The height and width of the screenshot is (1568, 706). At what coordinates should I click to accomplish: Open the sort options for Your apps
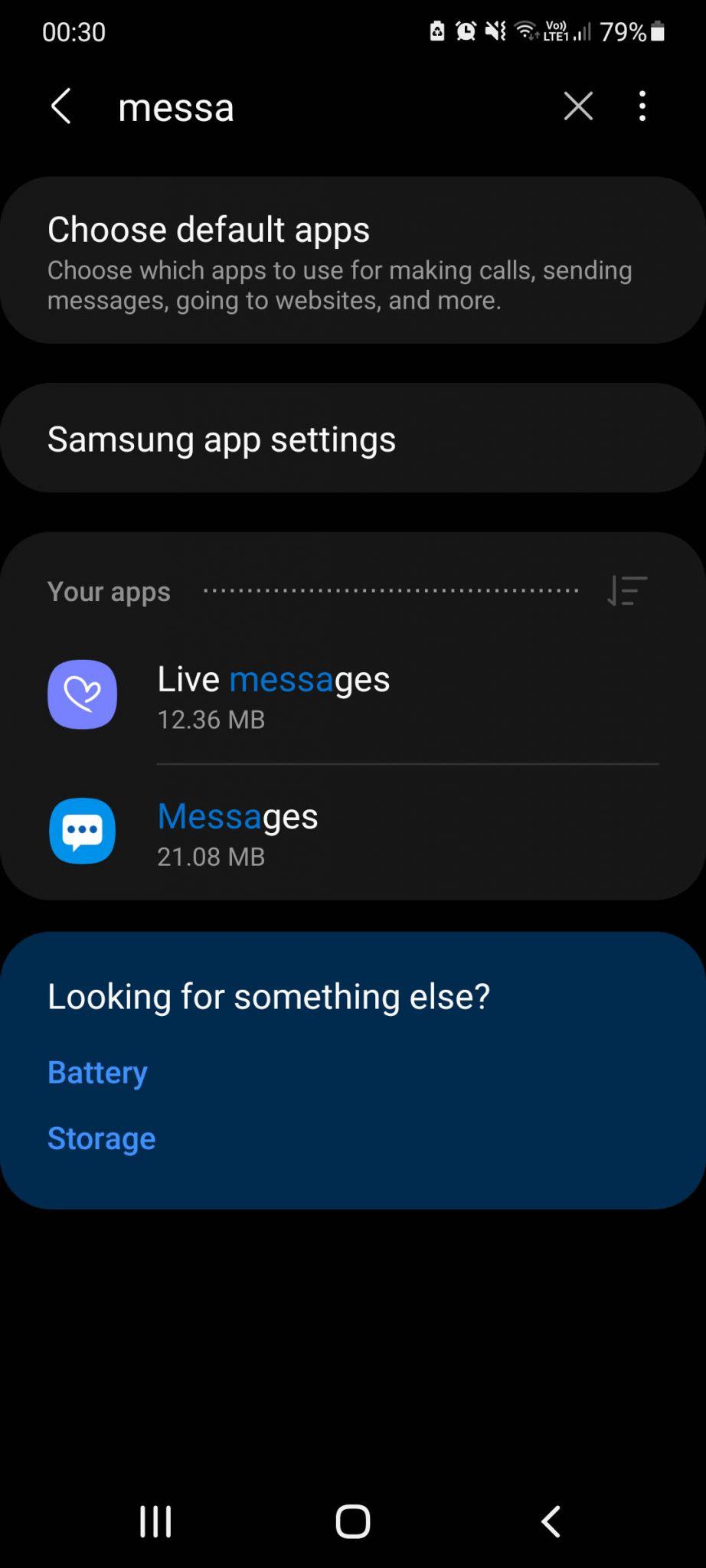(626, 591)
